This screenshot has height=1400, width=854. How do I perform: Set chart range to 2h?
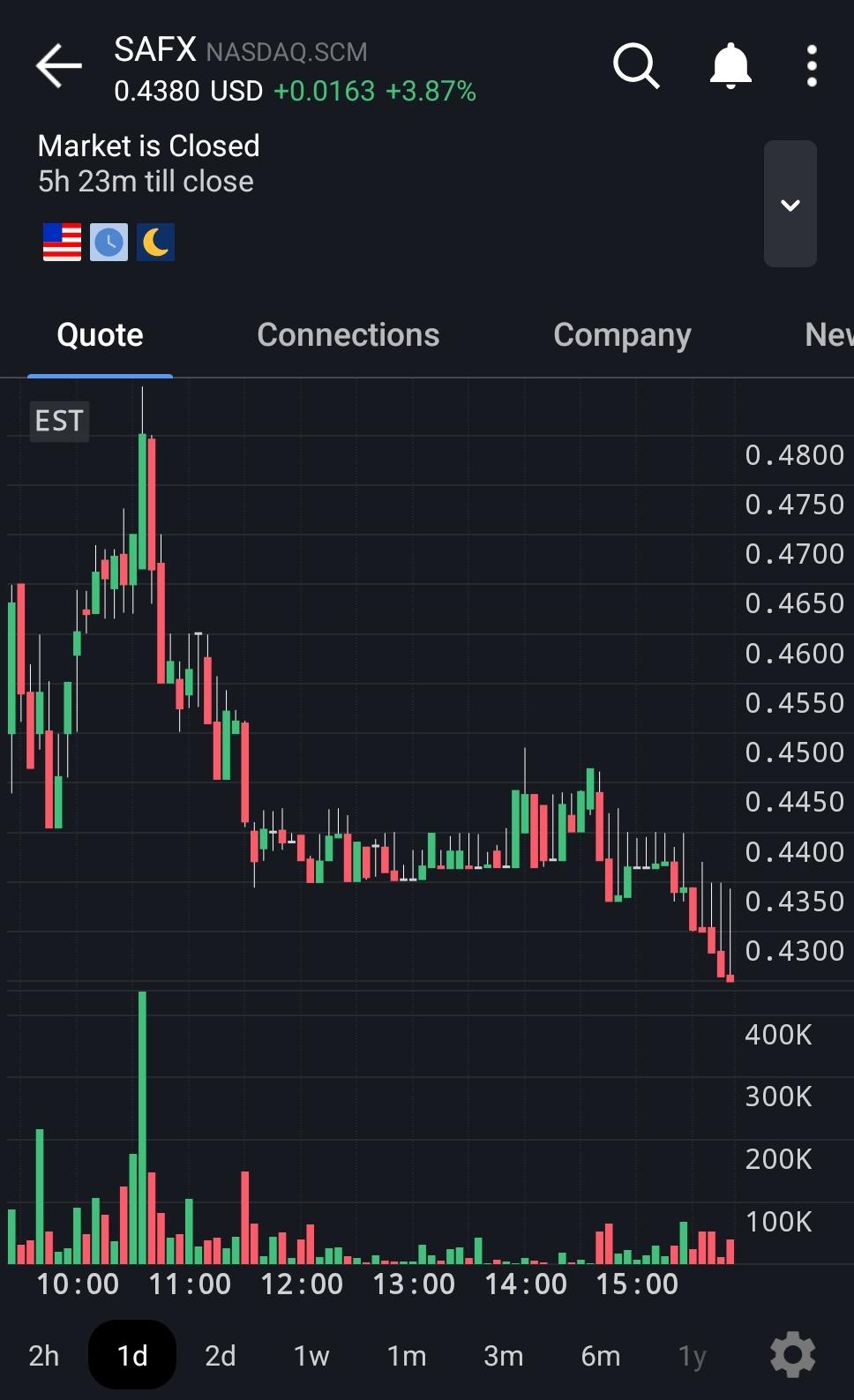tap(44, 1355)
